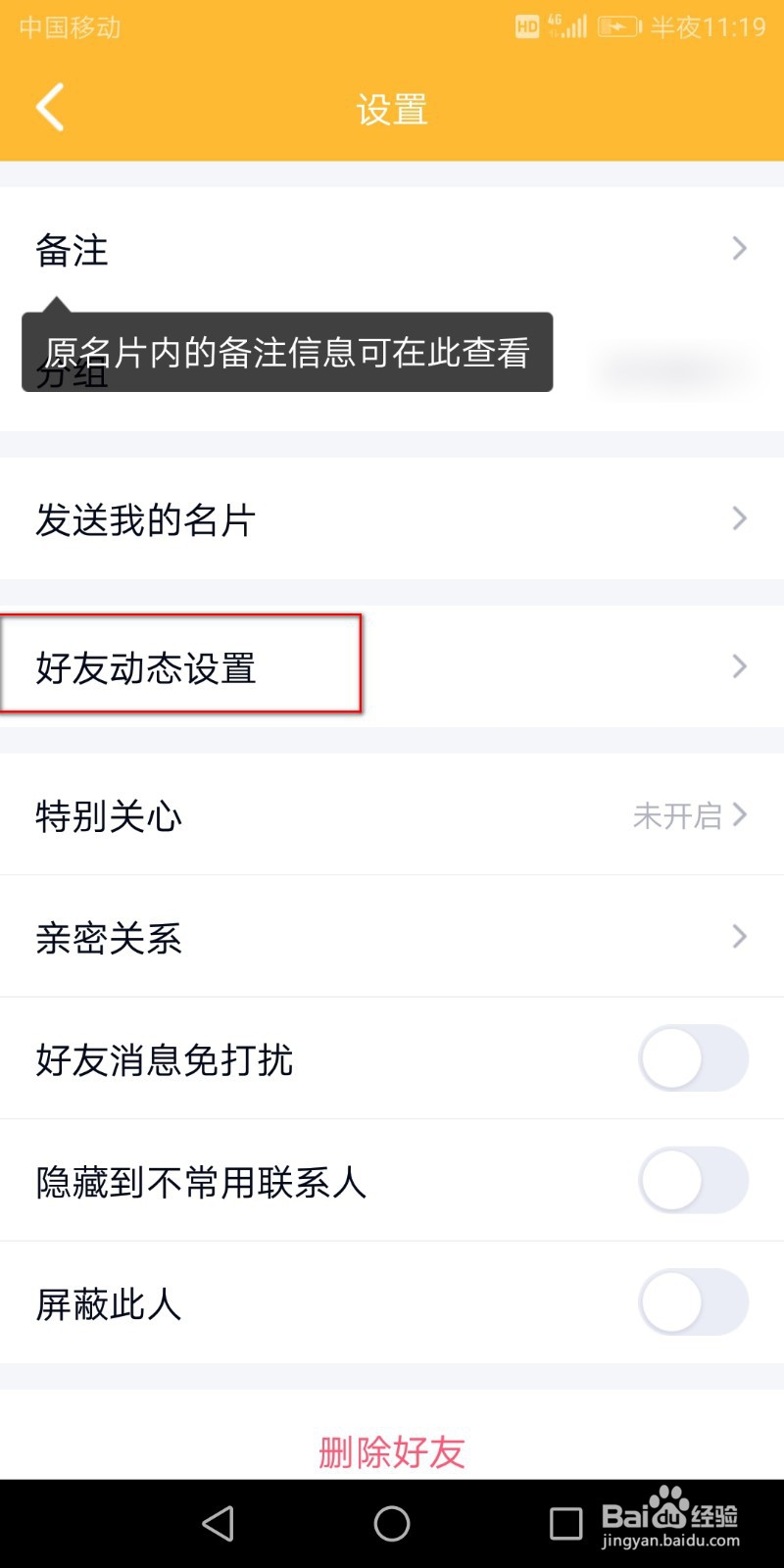
Task: Enable 好友消息免打扰 switch
Action: [x=693, y=1058]
